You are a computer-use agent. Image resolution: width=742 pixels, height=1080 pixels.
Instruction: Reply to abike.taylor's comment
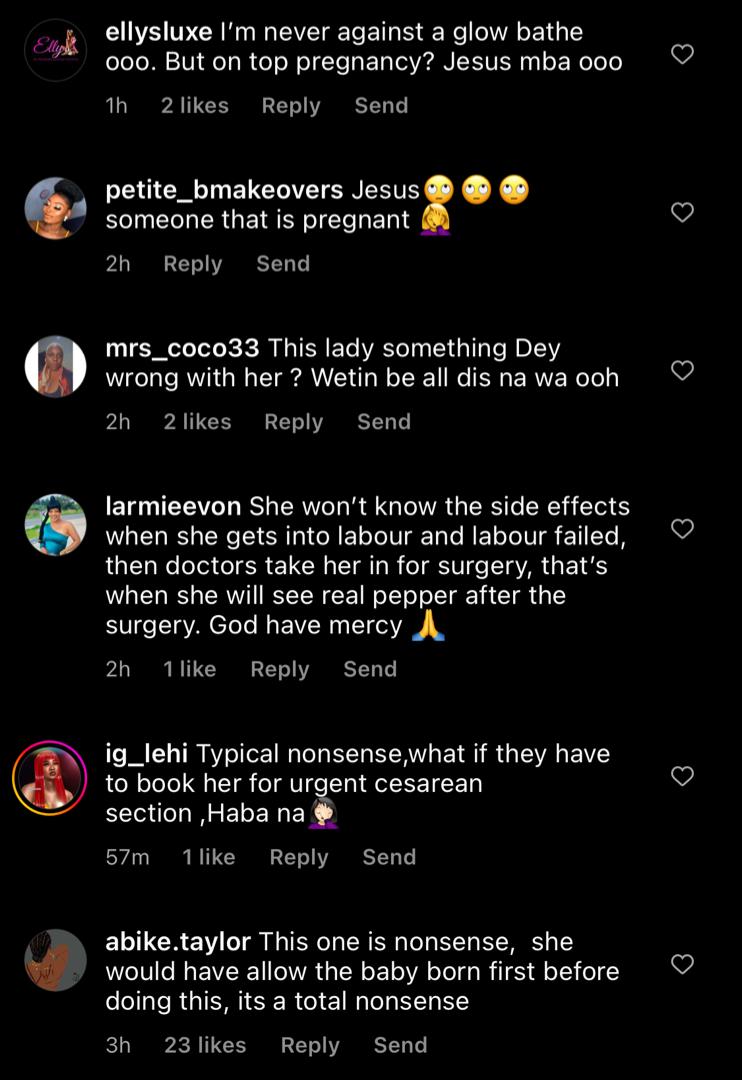click(310, 1045)
